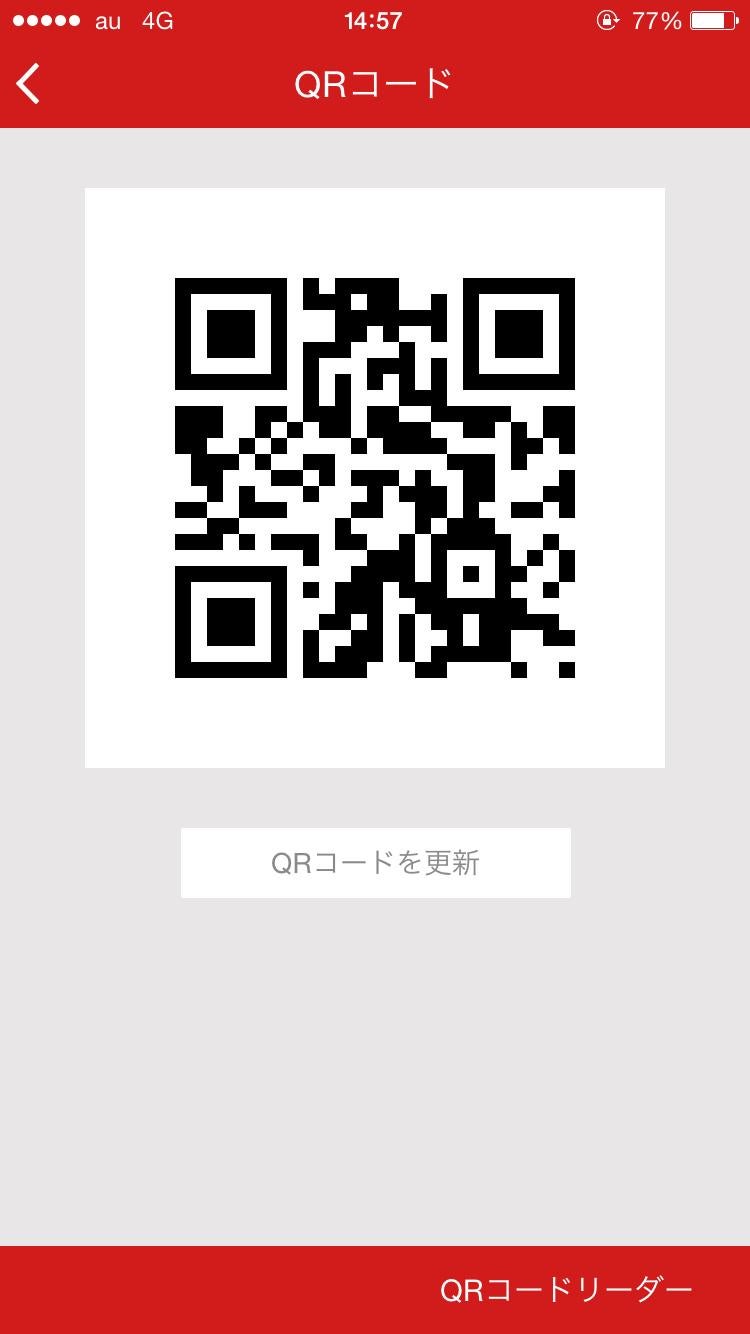Viewport: 750px width, 1334px height.
Task: Tap the 4G network indicator
Action: click(x=158, y=20)
